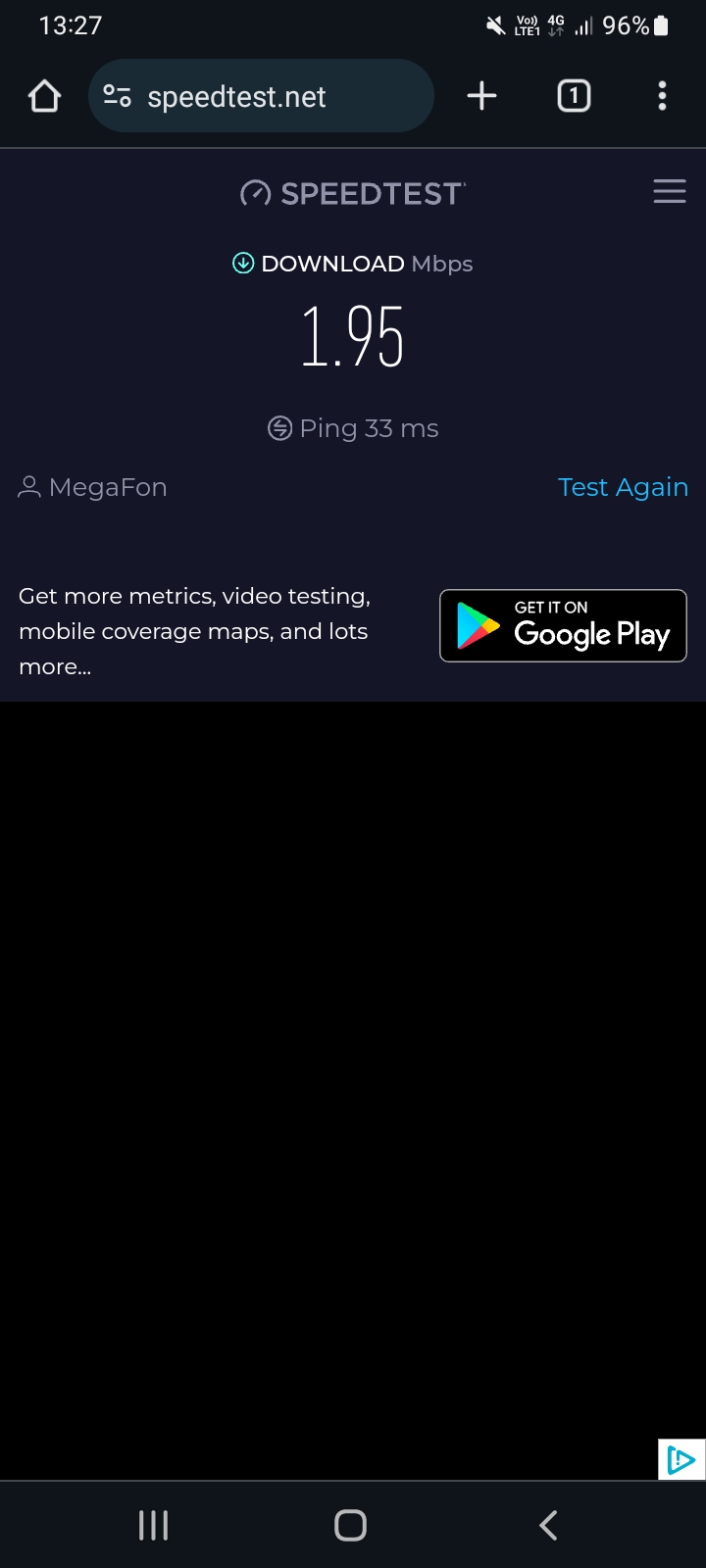
Task: Tap Test Again to rerun the test
Action: click(623, 487)
